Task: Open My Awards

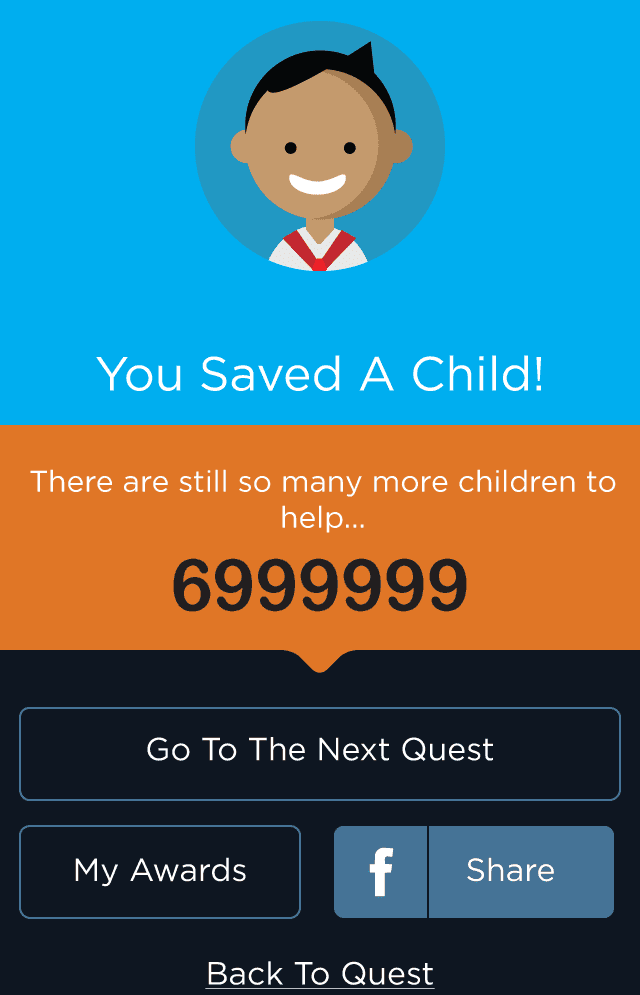Action: 160,871
